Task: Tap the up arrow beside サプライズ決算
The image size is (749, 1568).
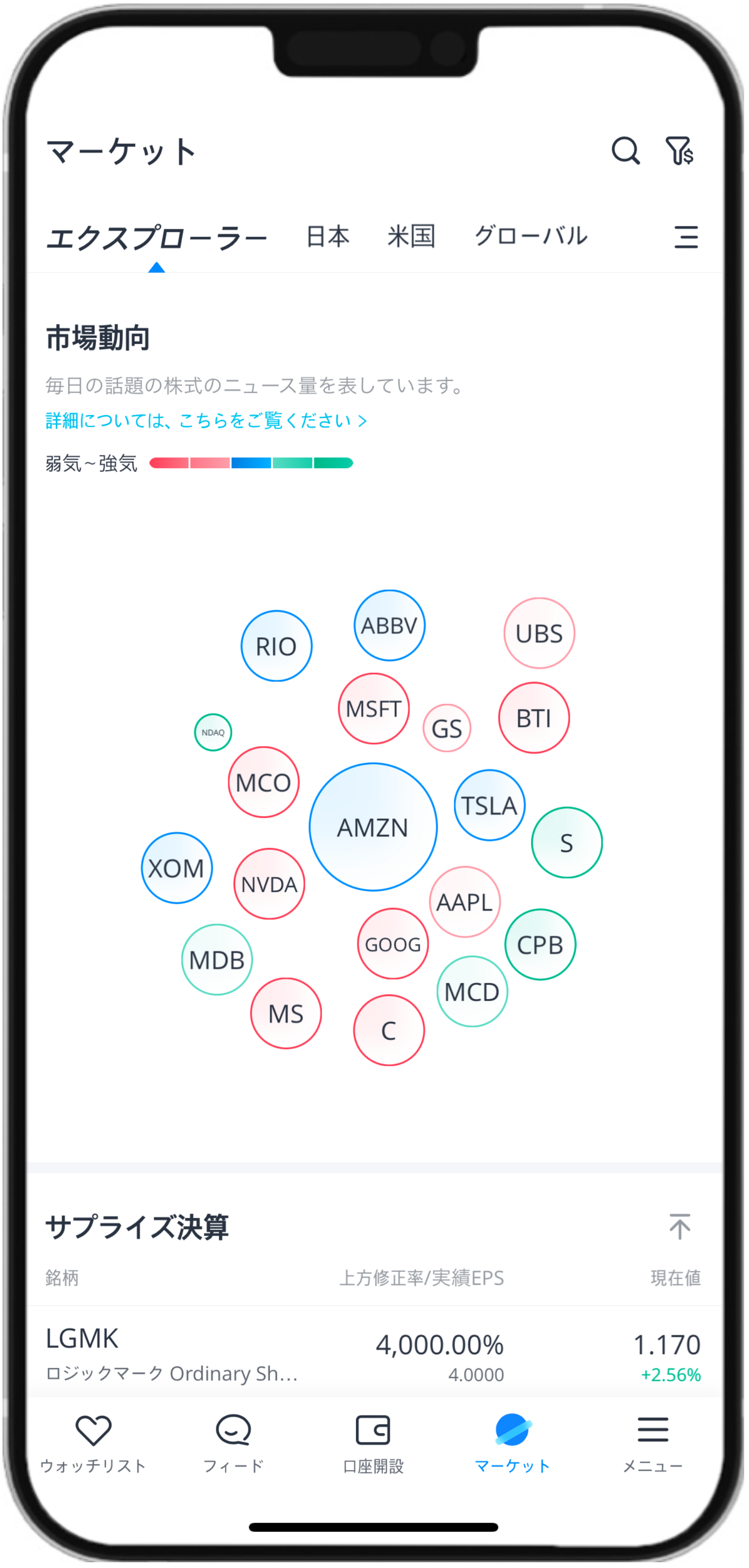Action: pos(679,1226)
